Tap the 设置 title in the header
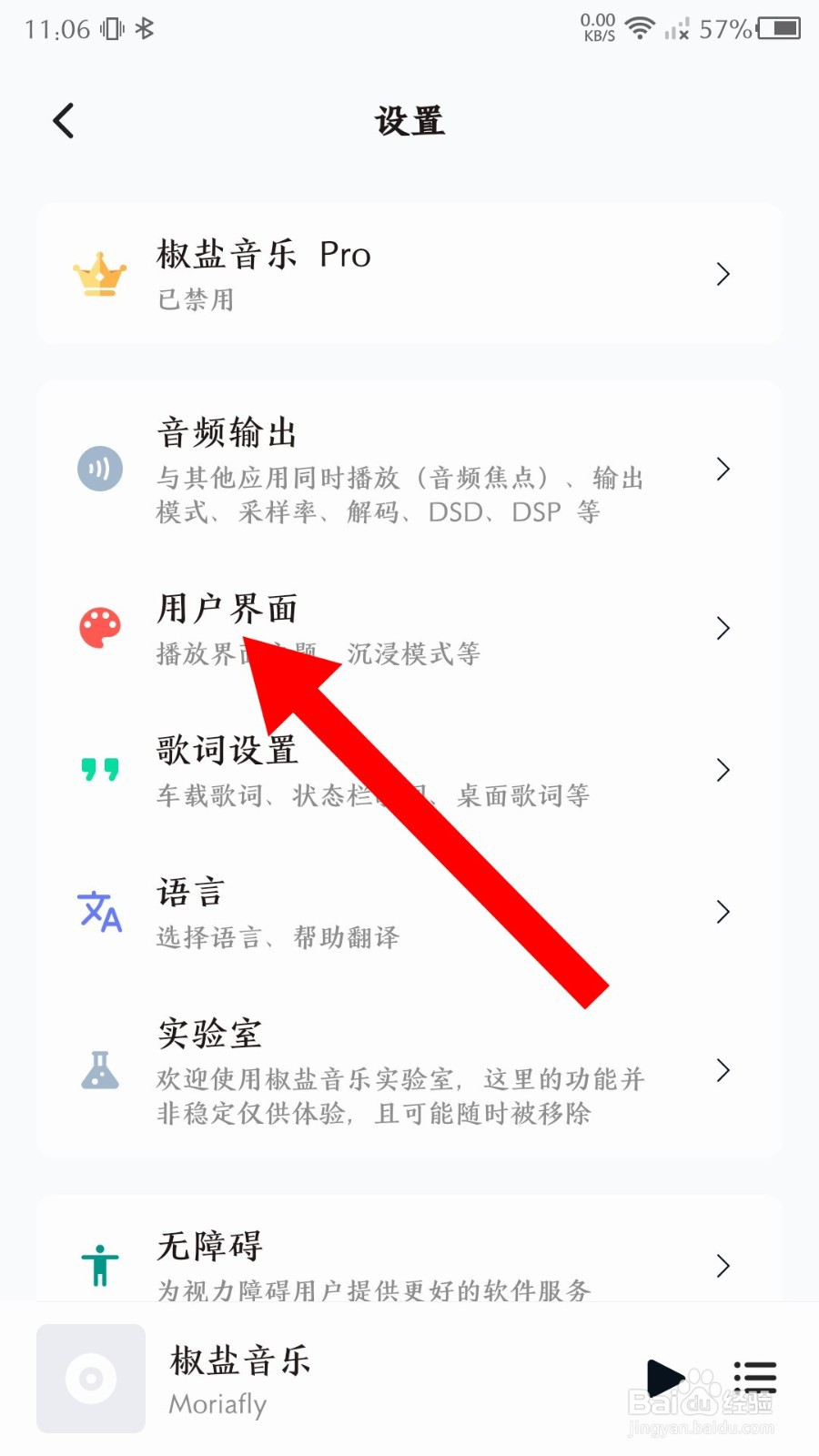 (409, 120)
